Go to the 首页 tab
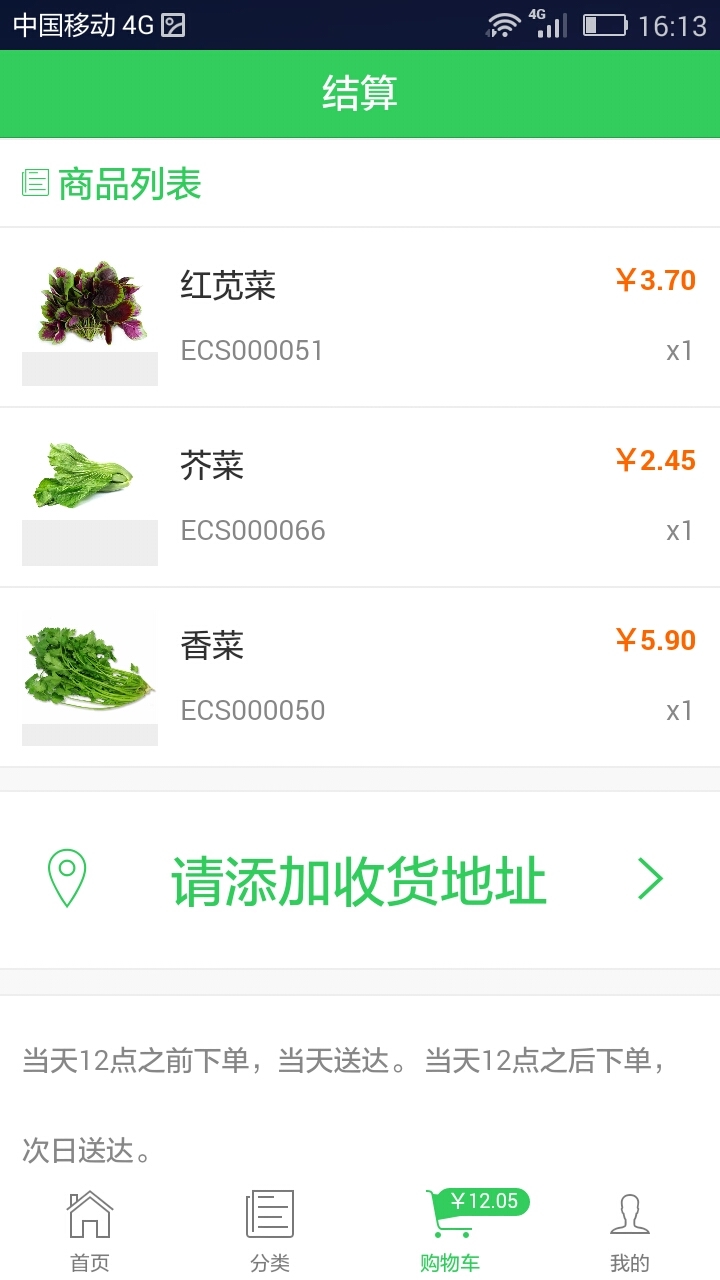720x1280 pixels. [x=90, y=1231]
